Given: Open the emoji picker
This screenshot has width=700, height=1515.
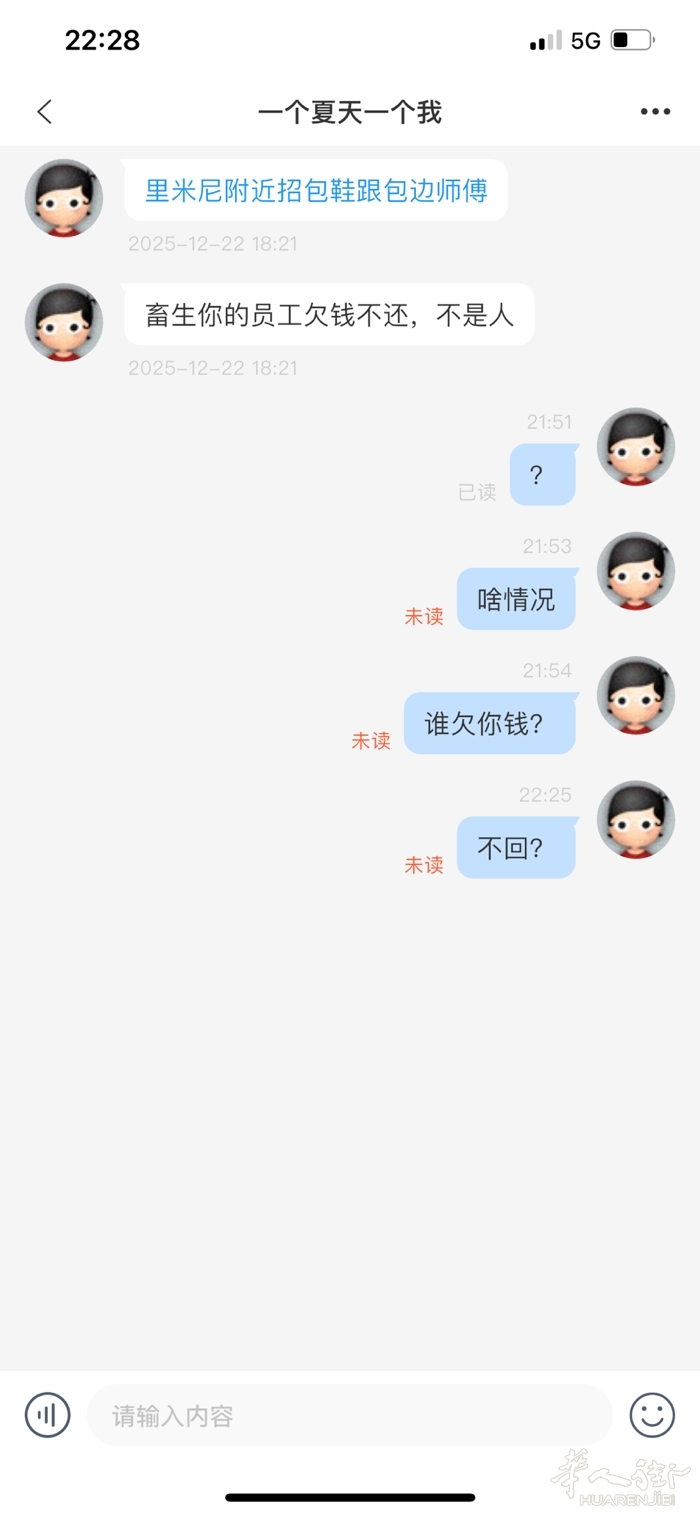Looking at the screenshot, I should point(652,1415).
